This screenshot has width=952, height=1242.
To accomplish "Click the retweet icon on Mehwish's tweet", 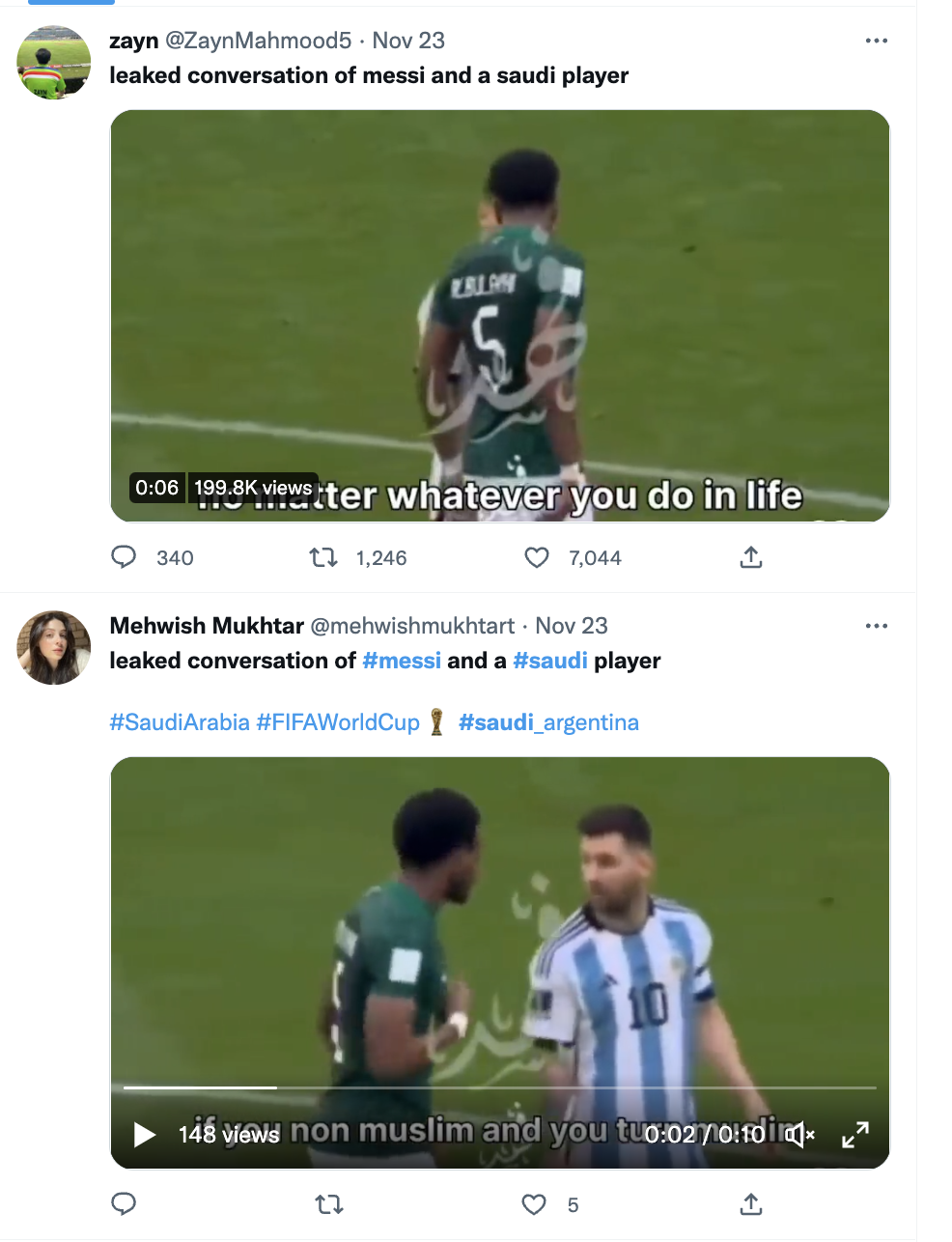I will (x=328, y=1204).
